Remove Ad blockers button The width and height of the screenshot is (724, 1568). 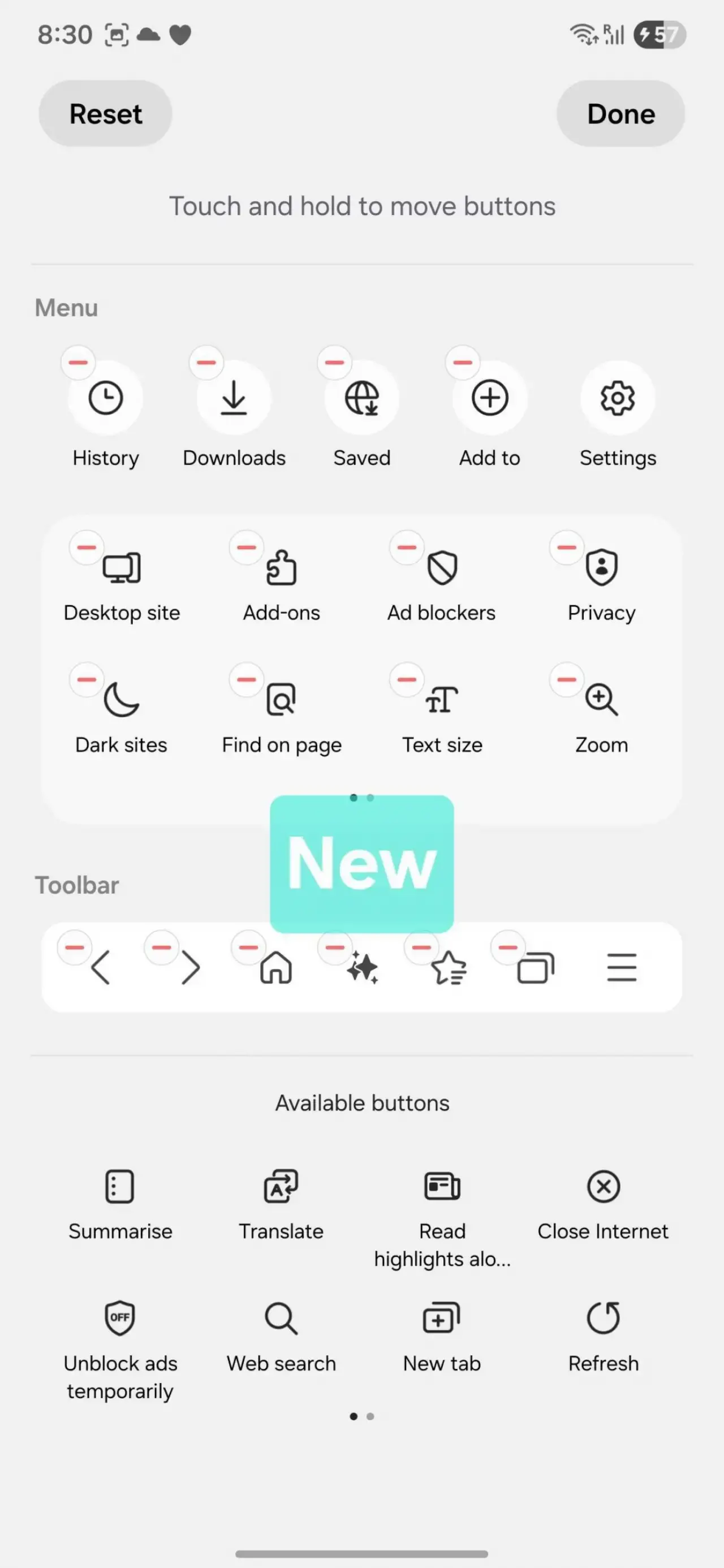(407, 548)
